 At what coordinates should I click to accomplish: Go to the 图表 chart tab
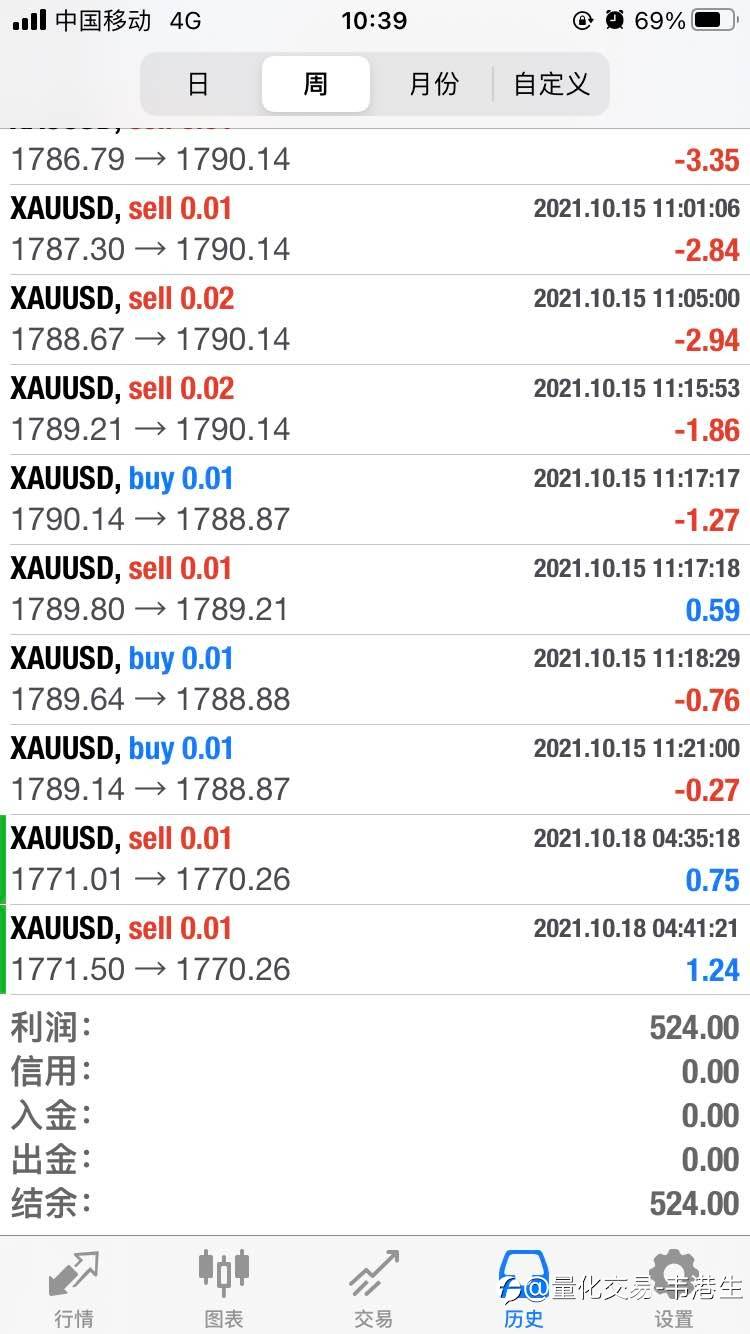224,1287
